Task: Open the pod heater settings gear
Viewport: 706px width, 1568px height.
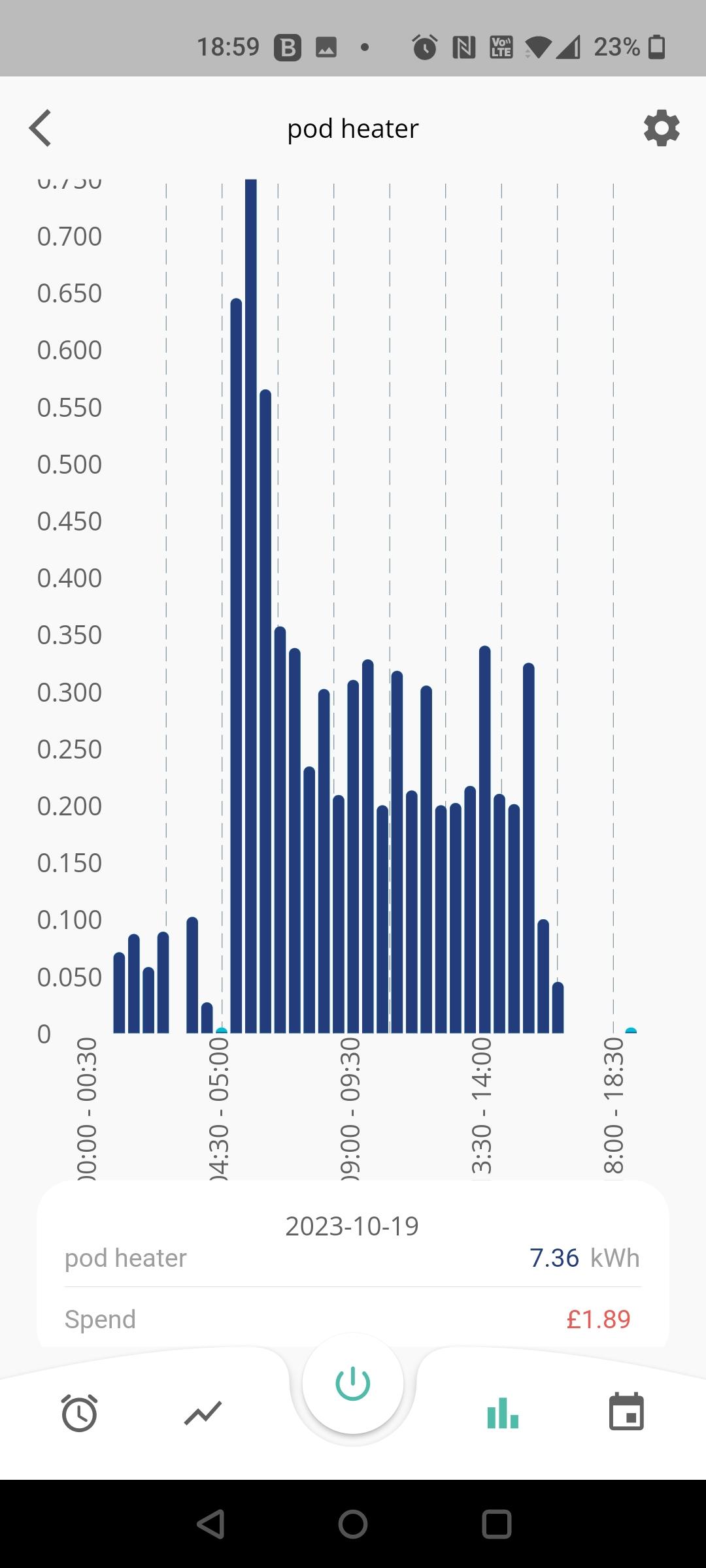Action: pos(662,128)
